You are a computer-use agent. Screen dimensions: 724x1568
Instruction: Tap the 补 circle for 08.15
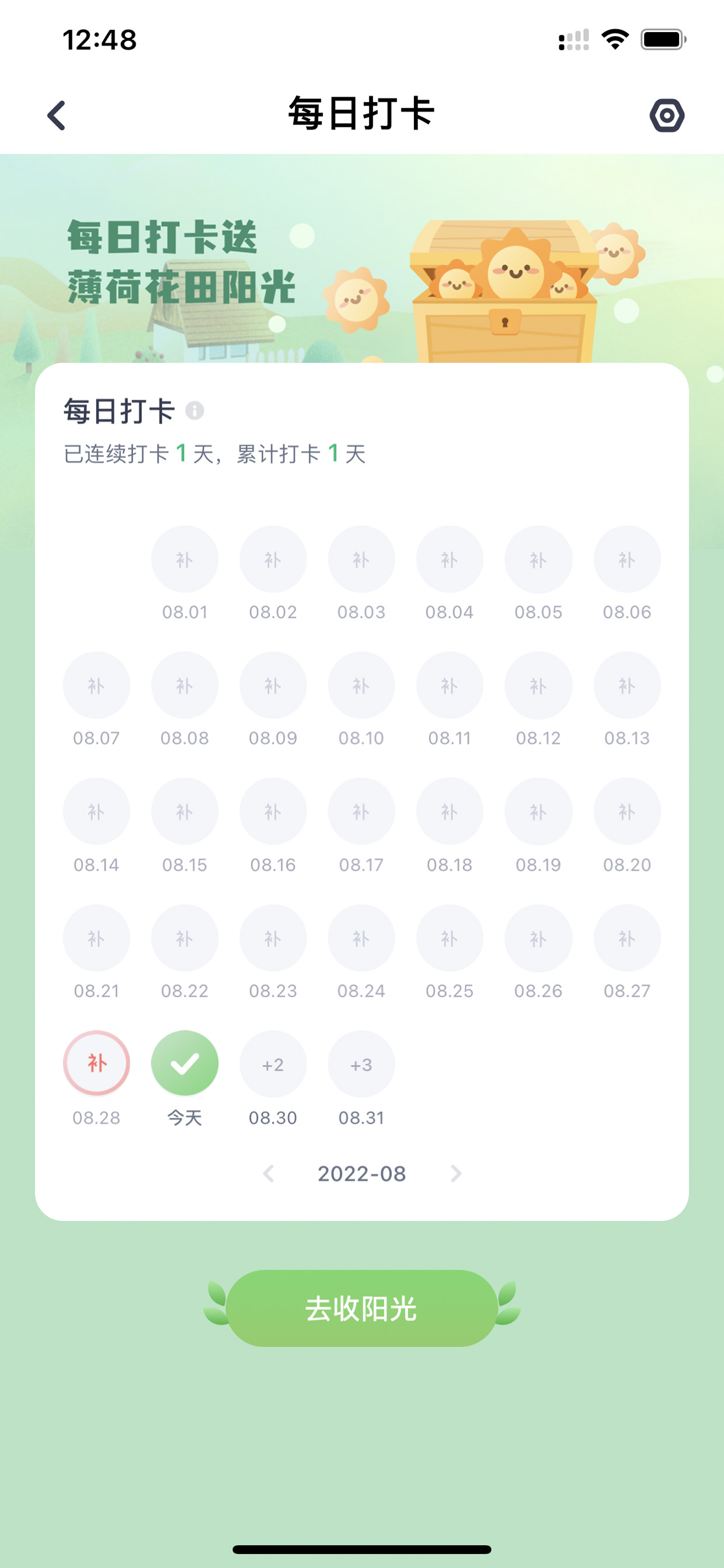click(x=185, y=811)
